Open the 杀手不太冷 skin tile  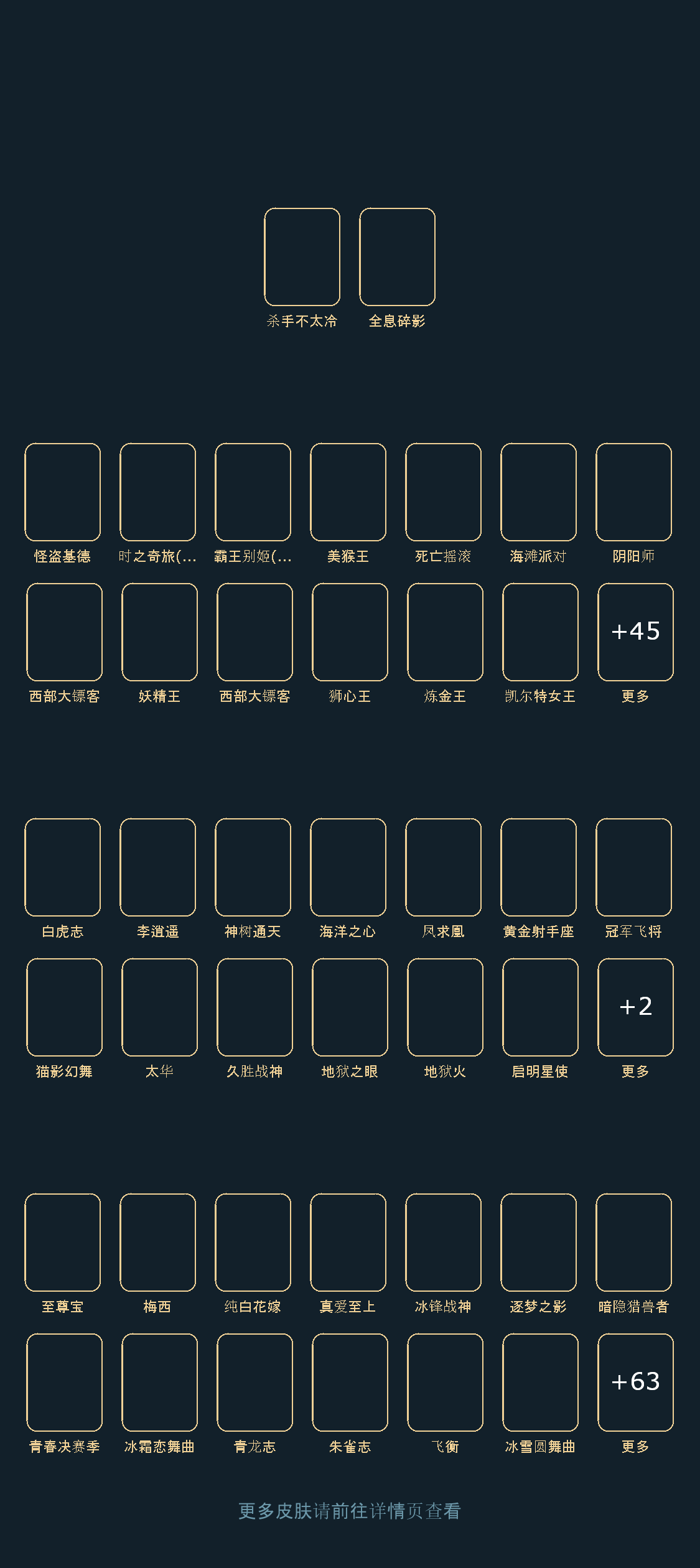click(302, 257)
